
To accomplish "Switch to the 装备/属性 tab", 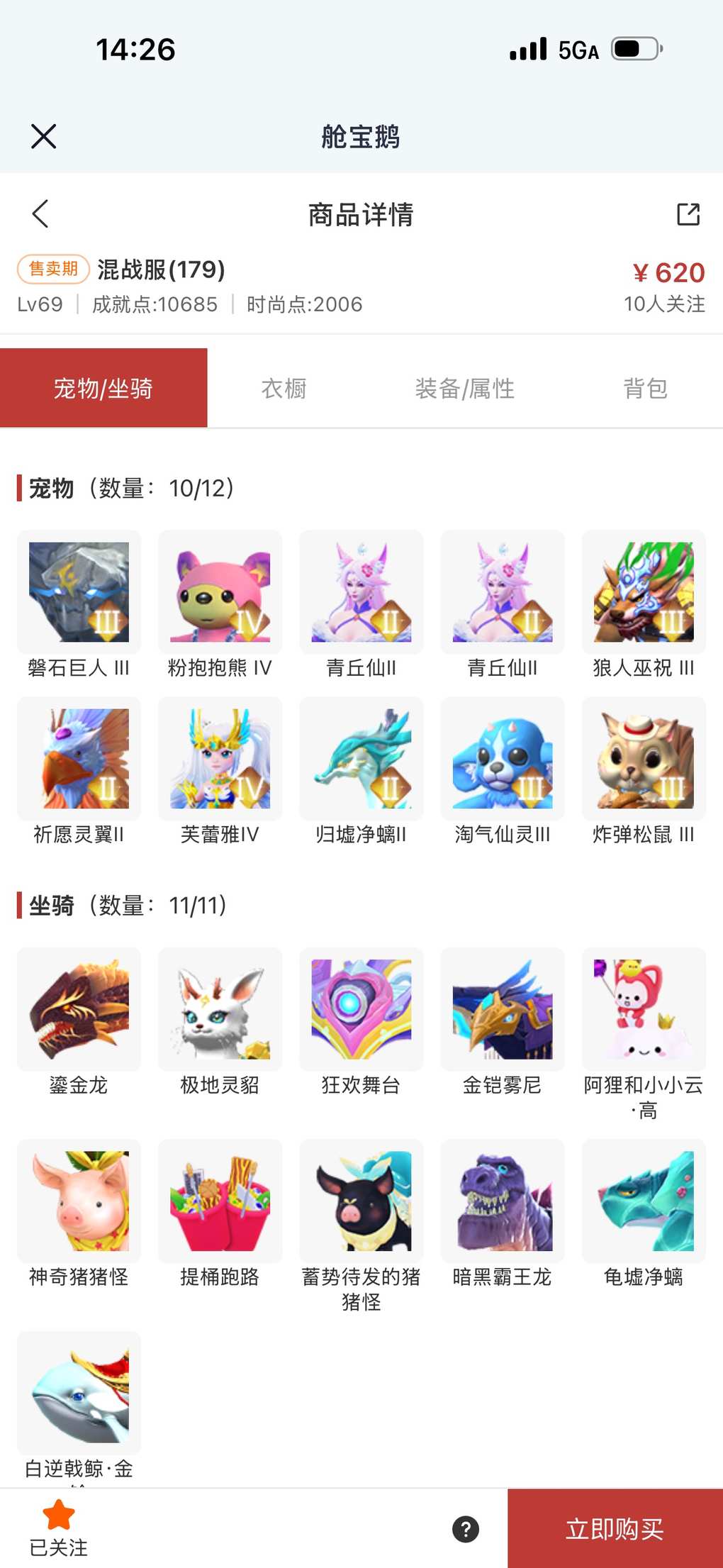I will tap(464, 389).
